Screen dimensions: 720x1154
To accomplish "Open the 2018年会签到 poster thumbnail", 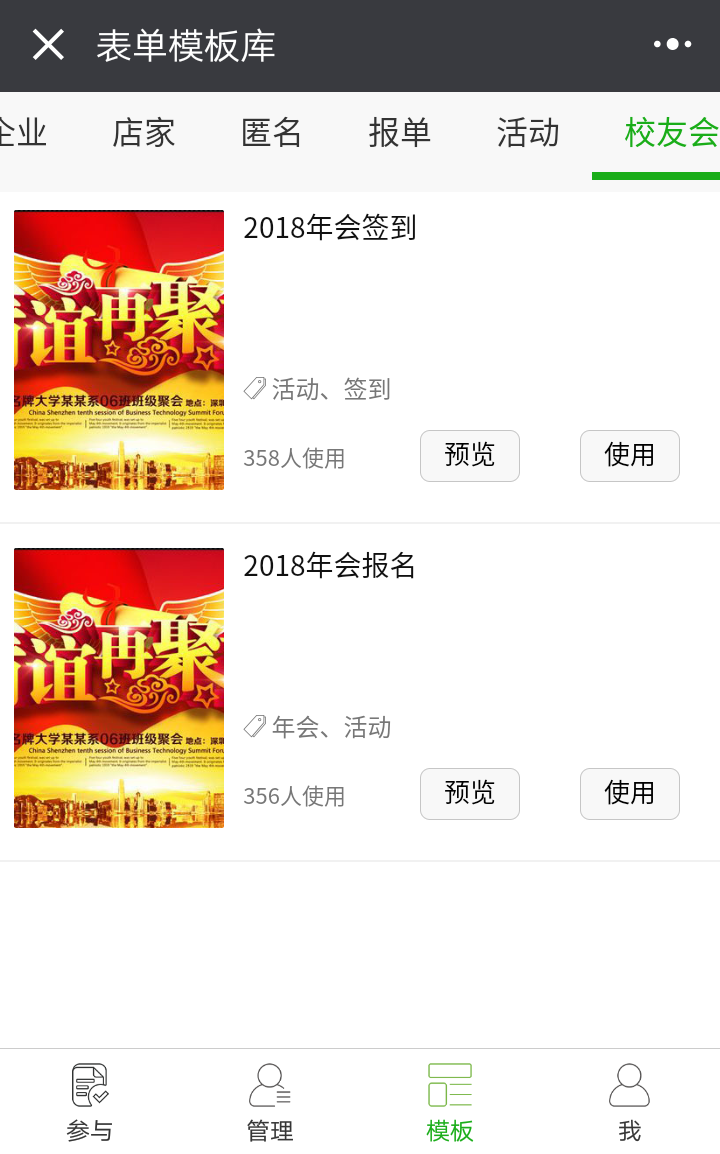I will (x=118, y=349).
